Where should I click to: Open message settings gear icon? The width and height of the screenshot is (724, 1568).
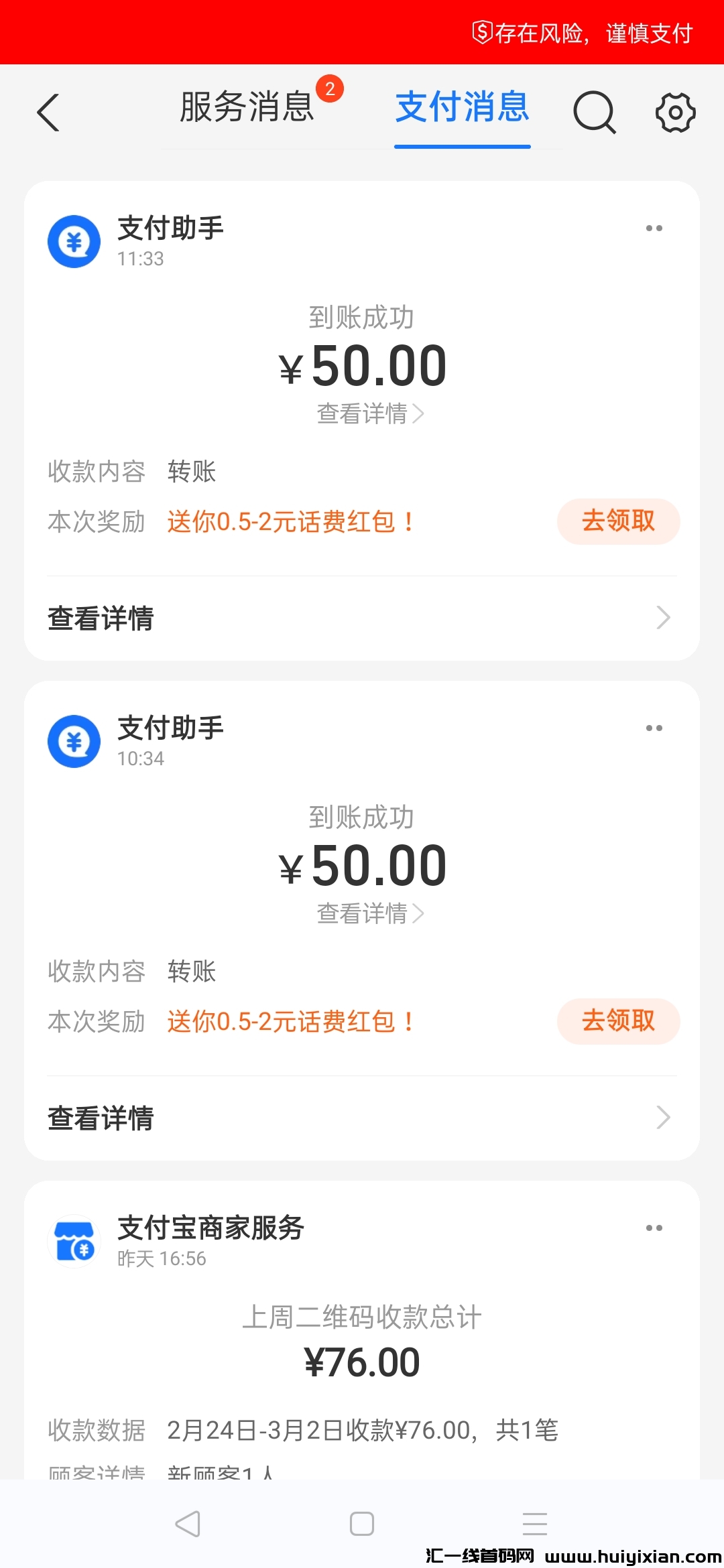675,113
